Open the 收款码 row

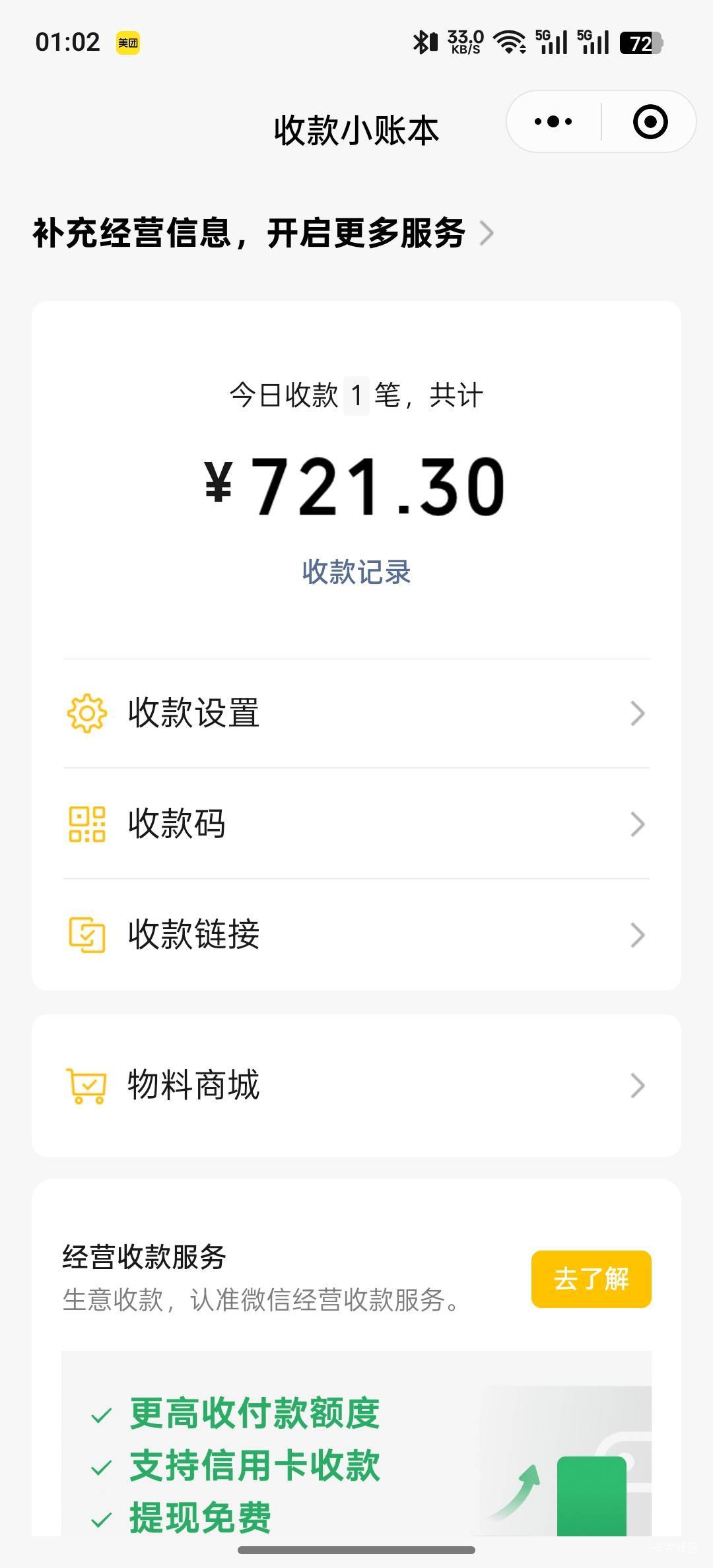pos(356,824)
